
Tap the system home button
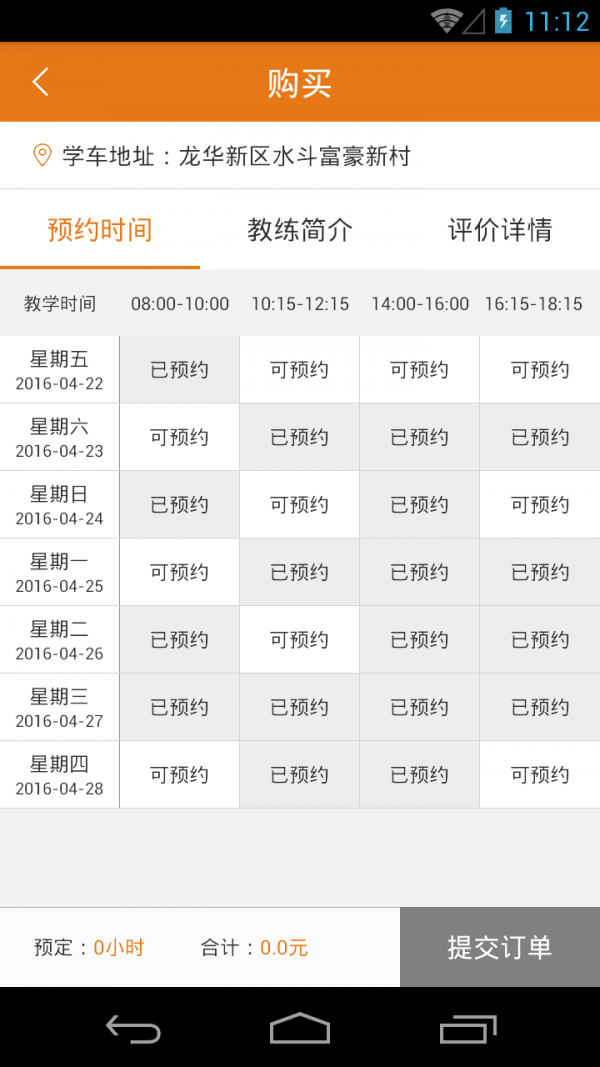click(x=300, y=1028)
